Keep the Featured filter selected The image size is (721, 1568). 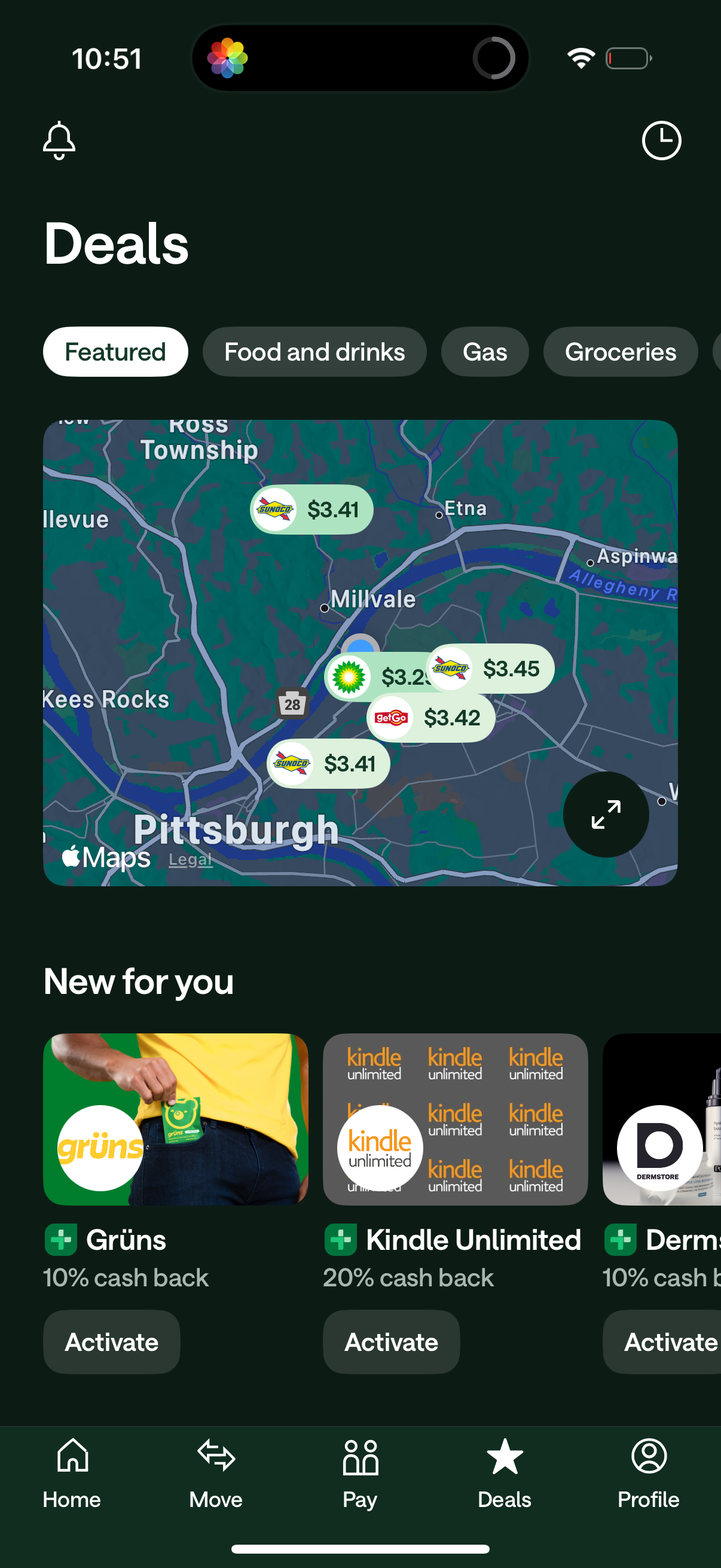tap(115, 351)
